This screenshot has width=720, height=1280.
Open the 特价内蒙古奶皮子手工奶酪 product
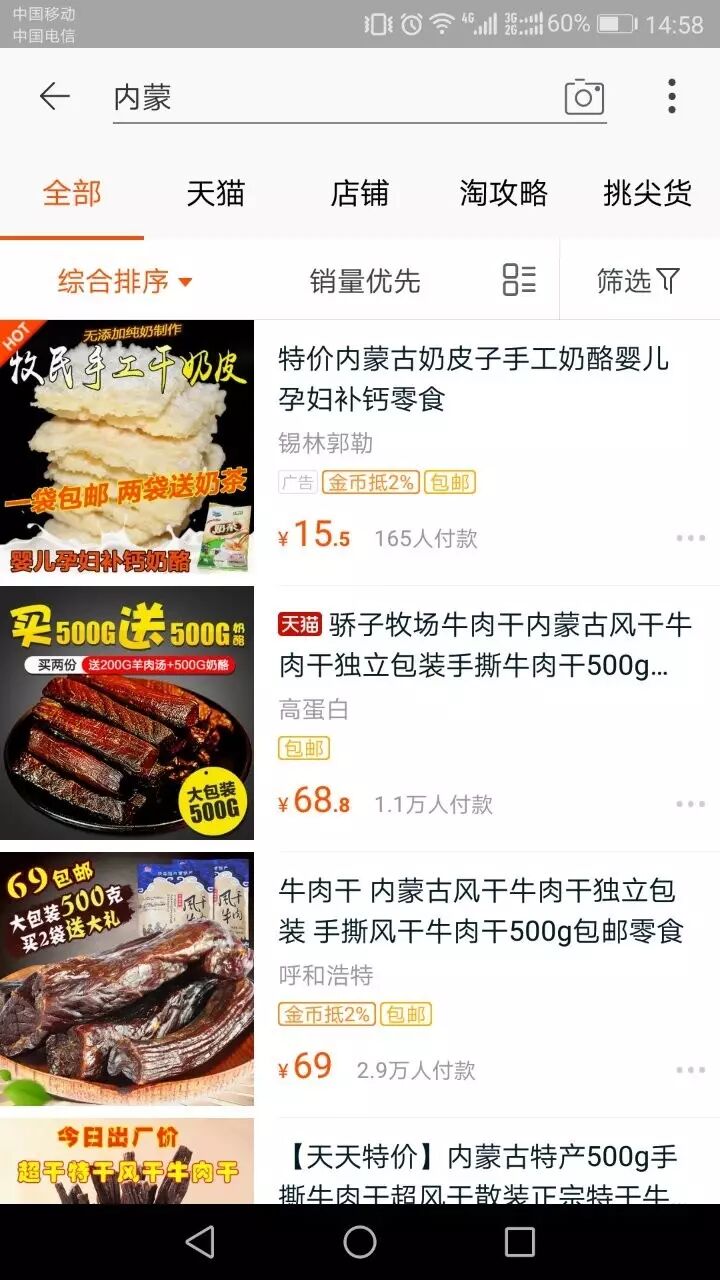(473, 379)
